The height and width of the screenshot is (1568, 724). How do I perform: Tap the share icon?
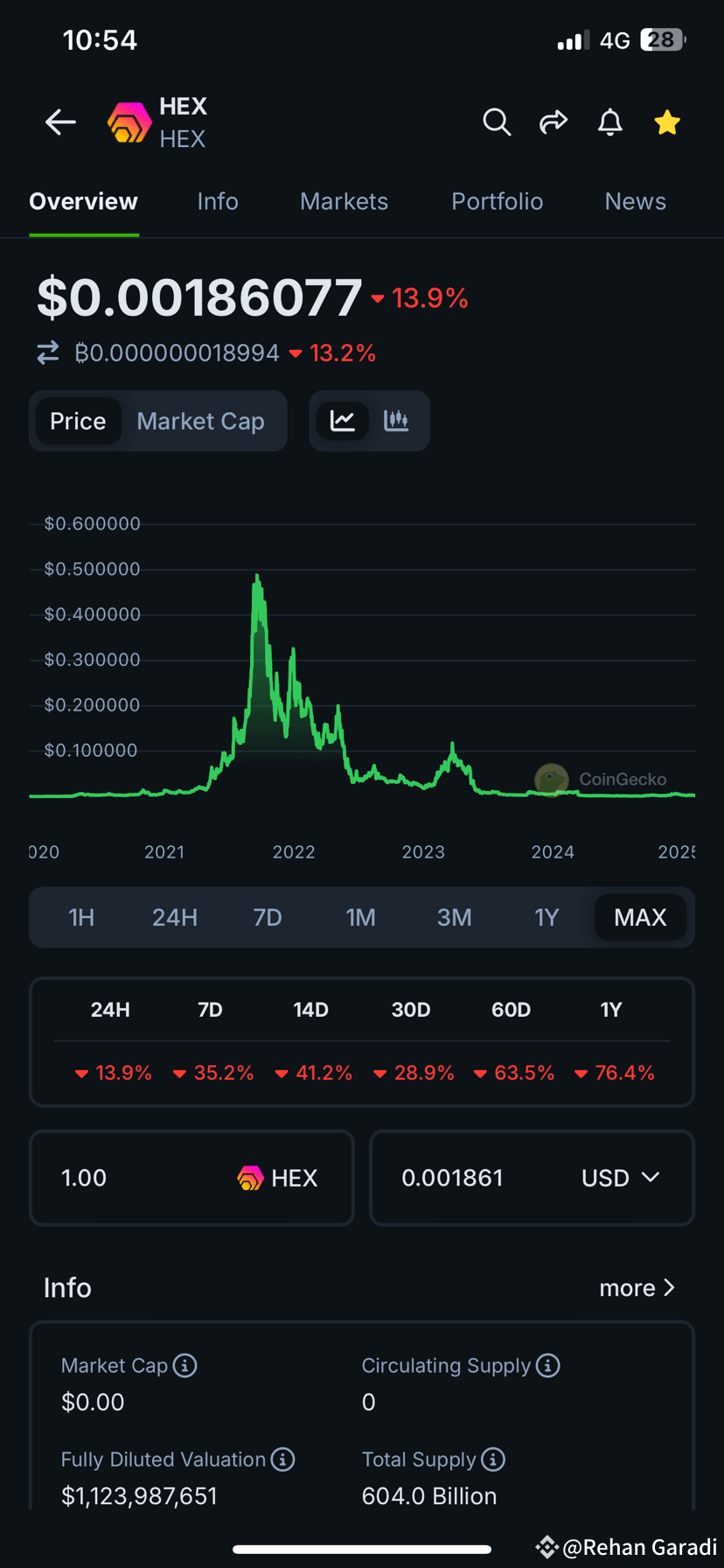(x=553, y=122)
